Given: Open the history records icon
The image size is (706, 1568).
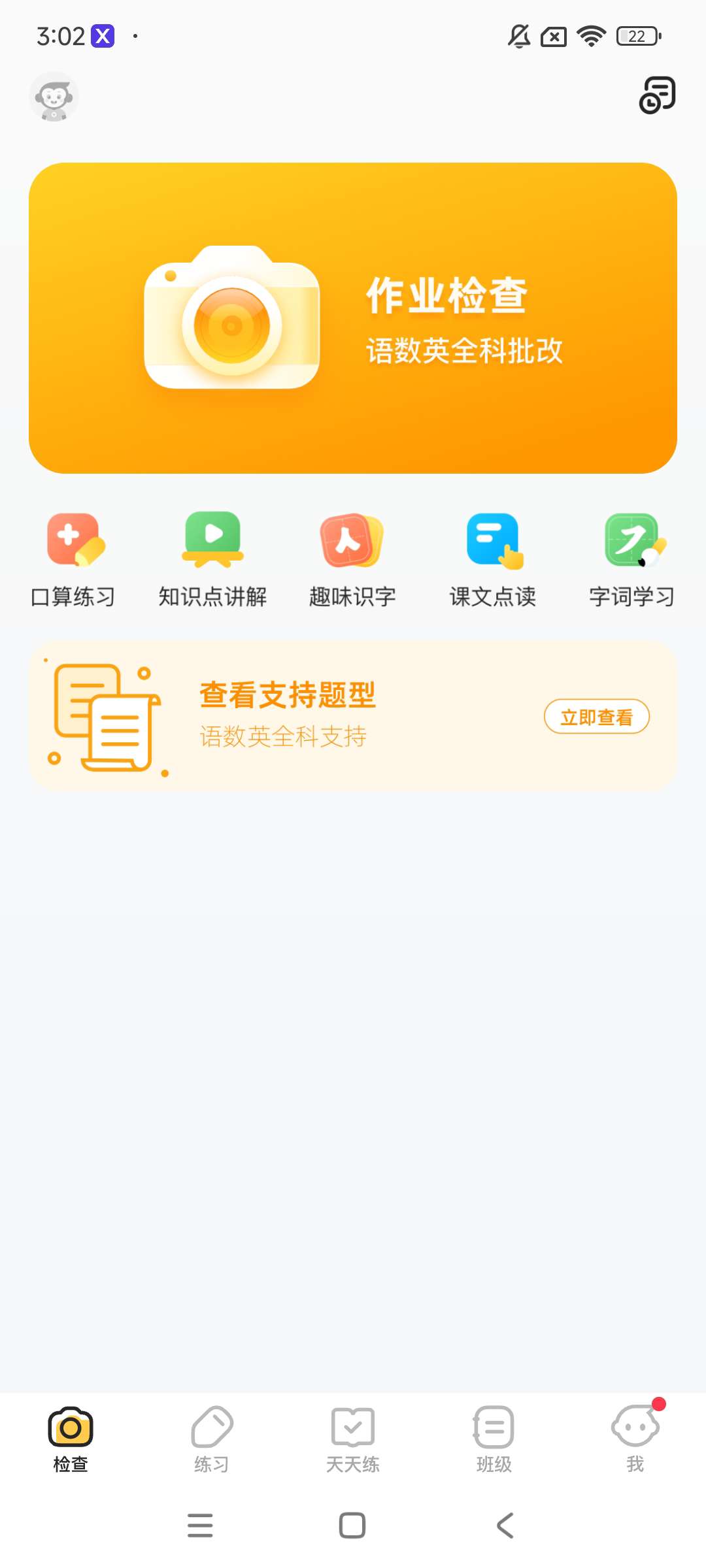Looking at the screenshot, I should point(656,95).
